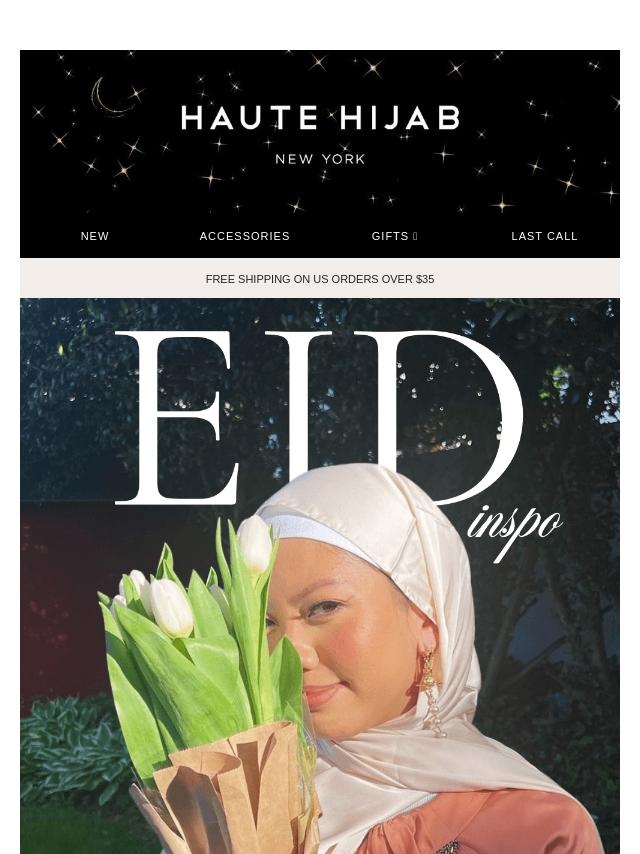The image size is (640, 854).
Task: Tap the free shipping banner
Action: 320,279
